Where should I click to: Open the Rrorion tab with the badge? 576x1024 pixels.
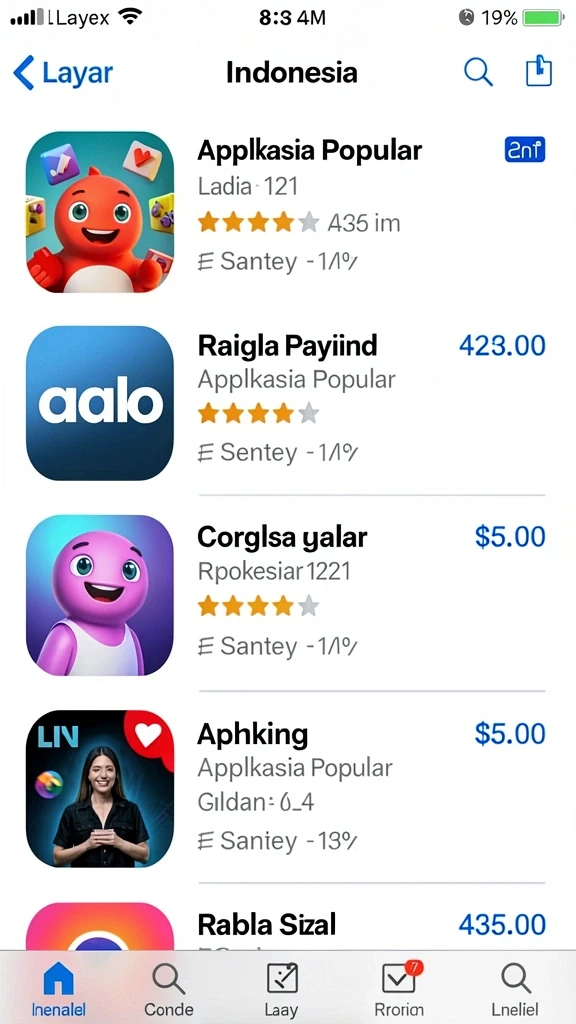point(398,989)
